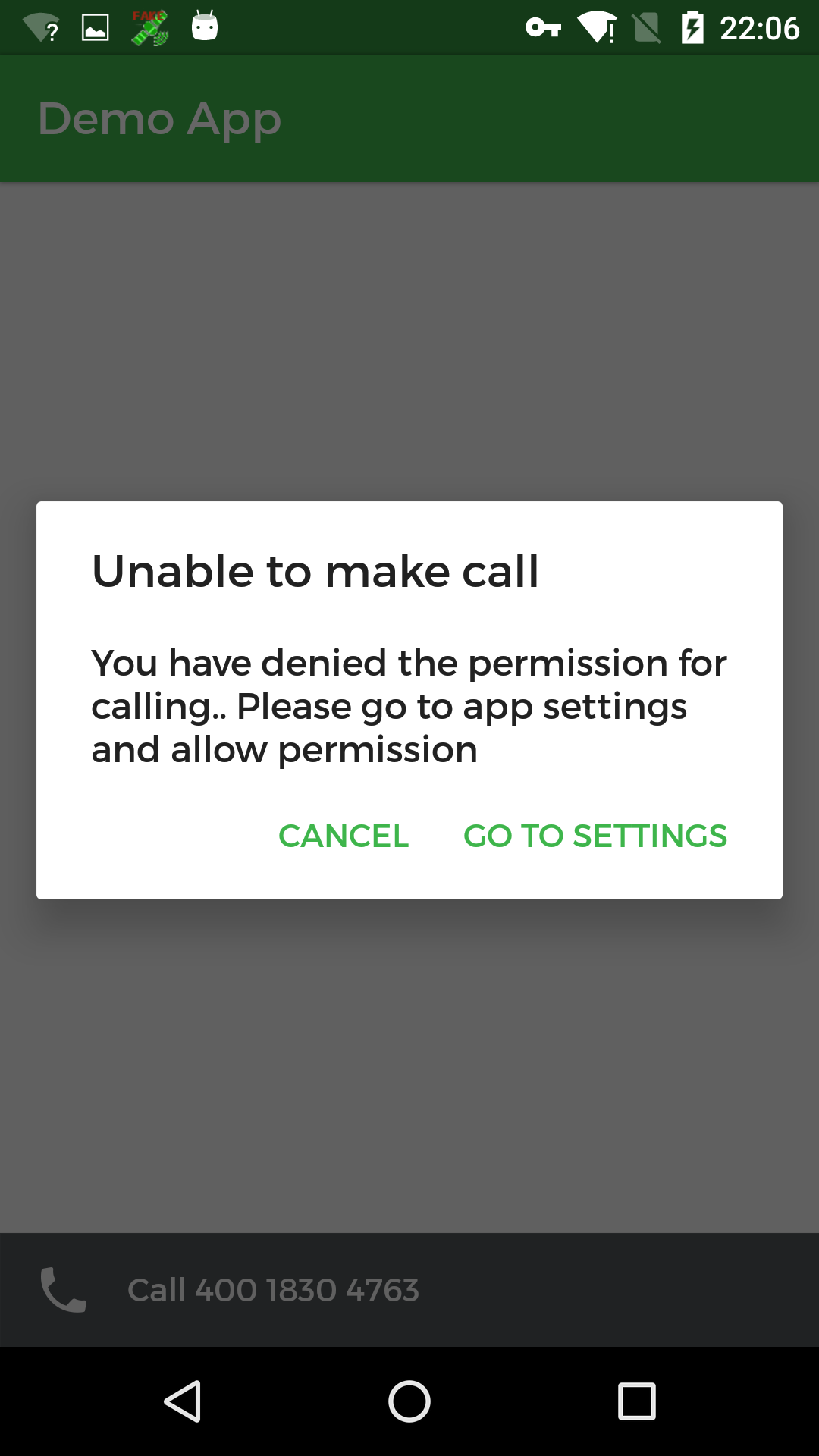Go back with the system back button
The width and height of the screenshot is (819, 1456).
click(182, 1401)
